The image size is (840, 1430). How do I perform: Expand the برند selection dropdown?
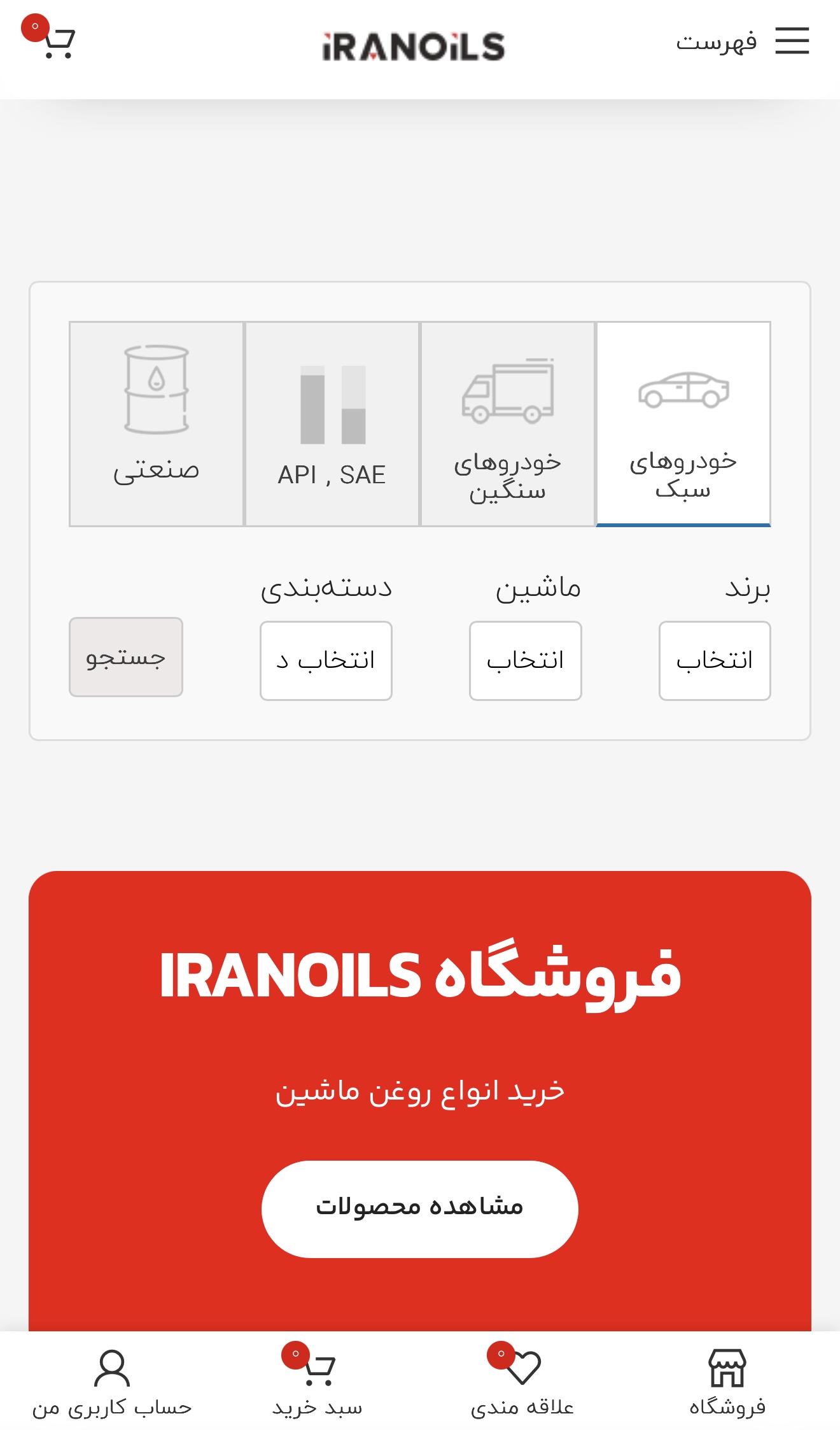click(x=714, y=660)
